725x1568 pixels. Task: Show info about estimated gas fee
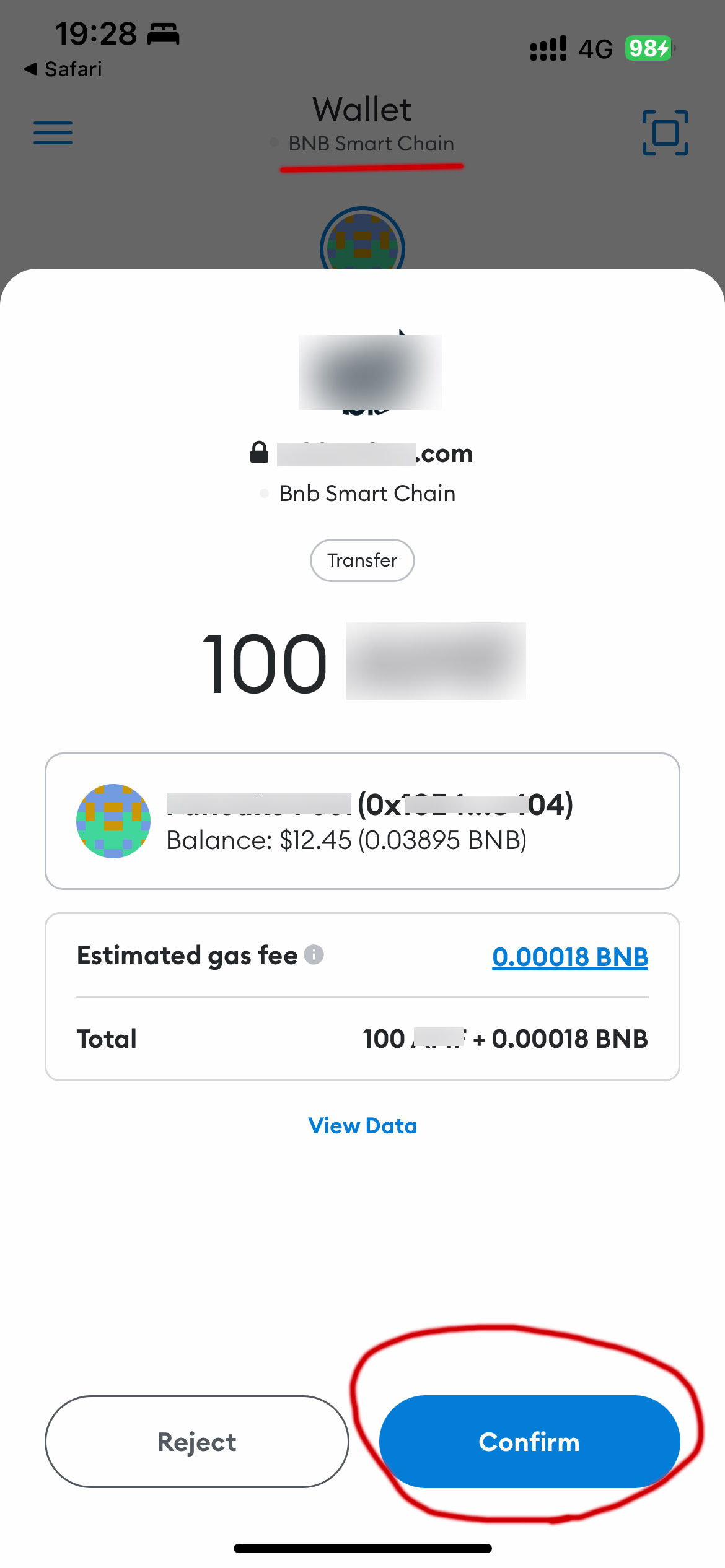tap(314, 955)
